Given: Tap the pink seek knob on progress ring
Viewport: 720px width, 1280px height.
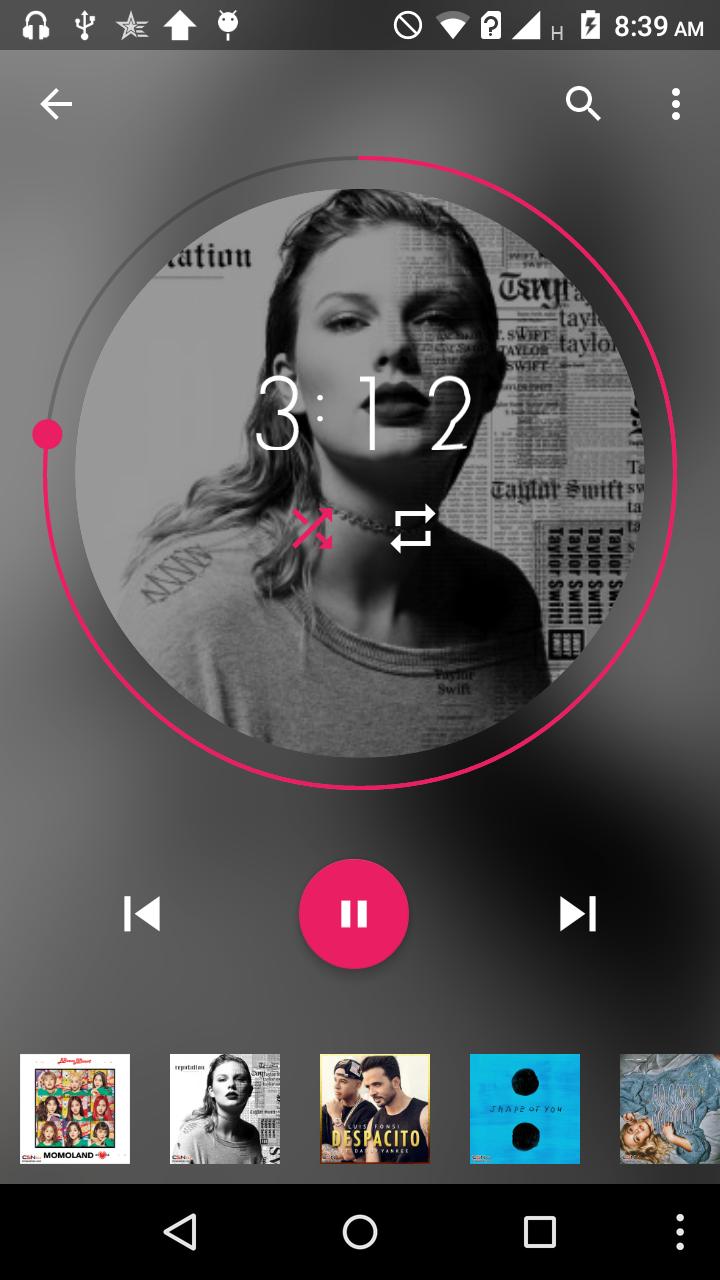Looking at the screenshot, I should [x=47, y=434].
